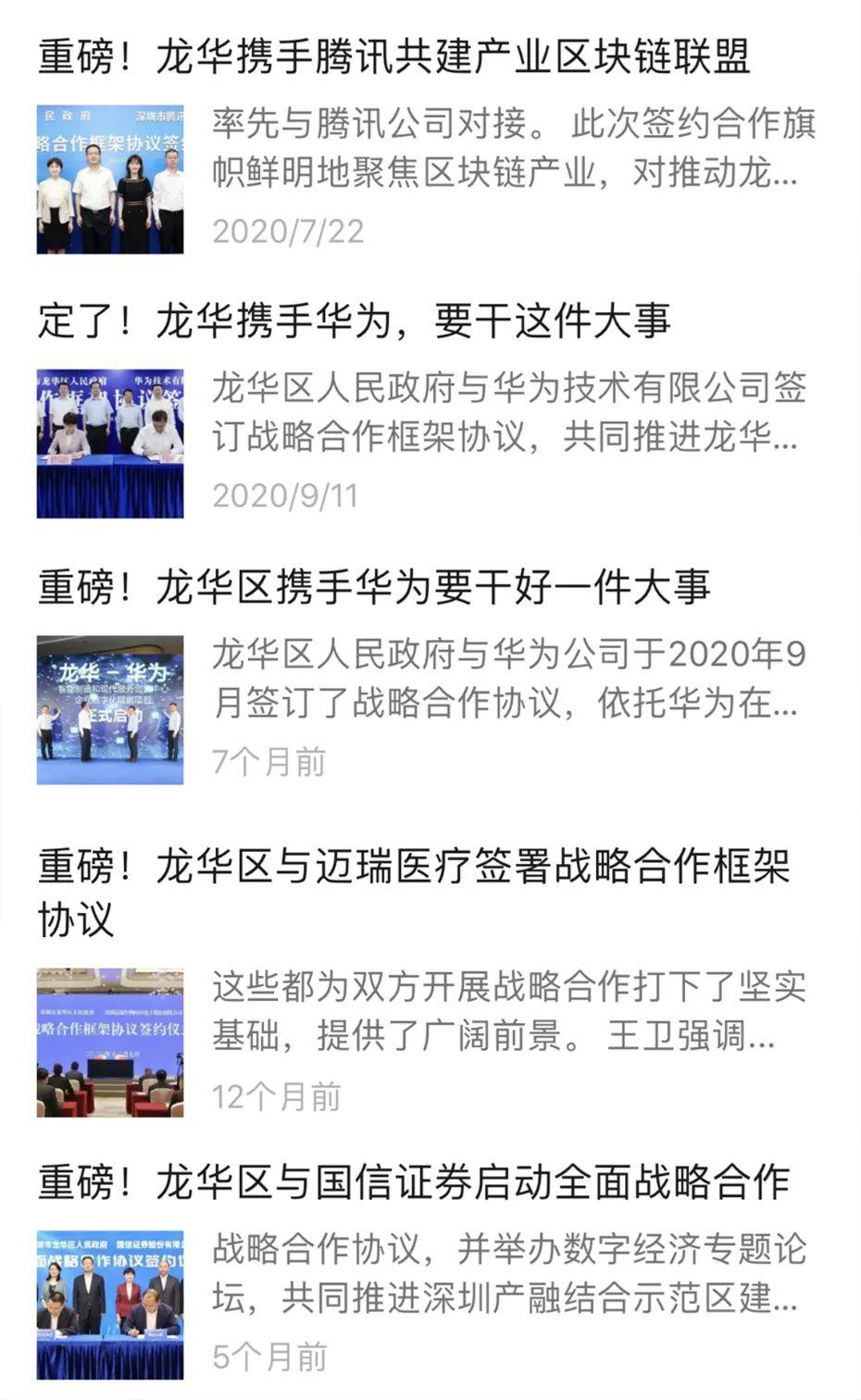This screenshot has height=1400, width=861.
Task: Open the article about 龙华携手腾讯 blockchain alliance
Action: [x=393, y=57]
